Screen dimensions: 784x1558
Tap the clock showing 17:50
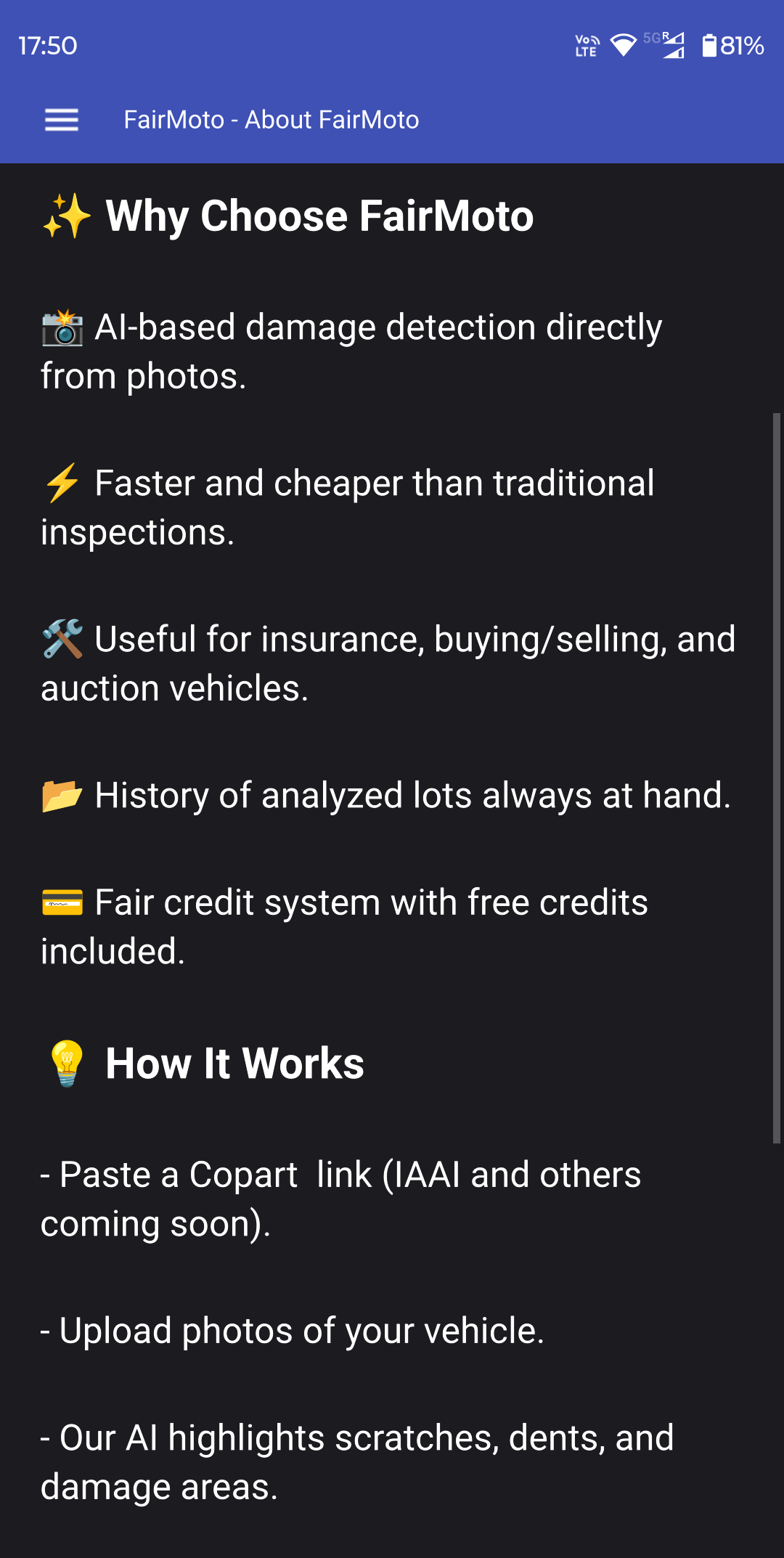(47, 45)
